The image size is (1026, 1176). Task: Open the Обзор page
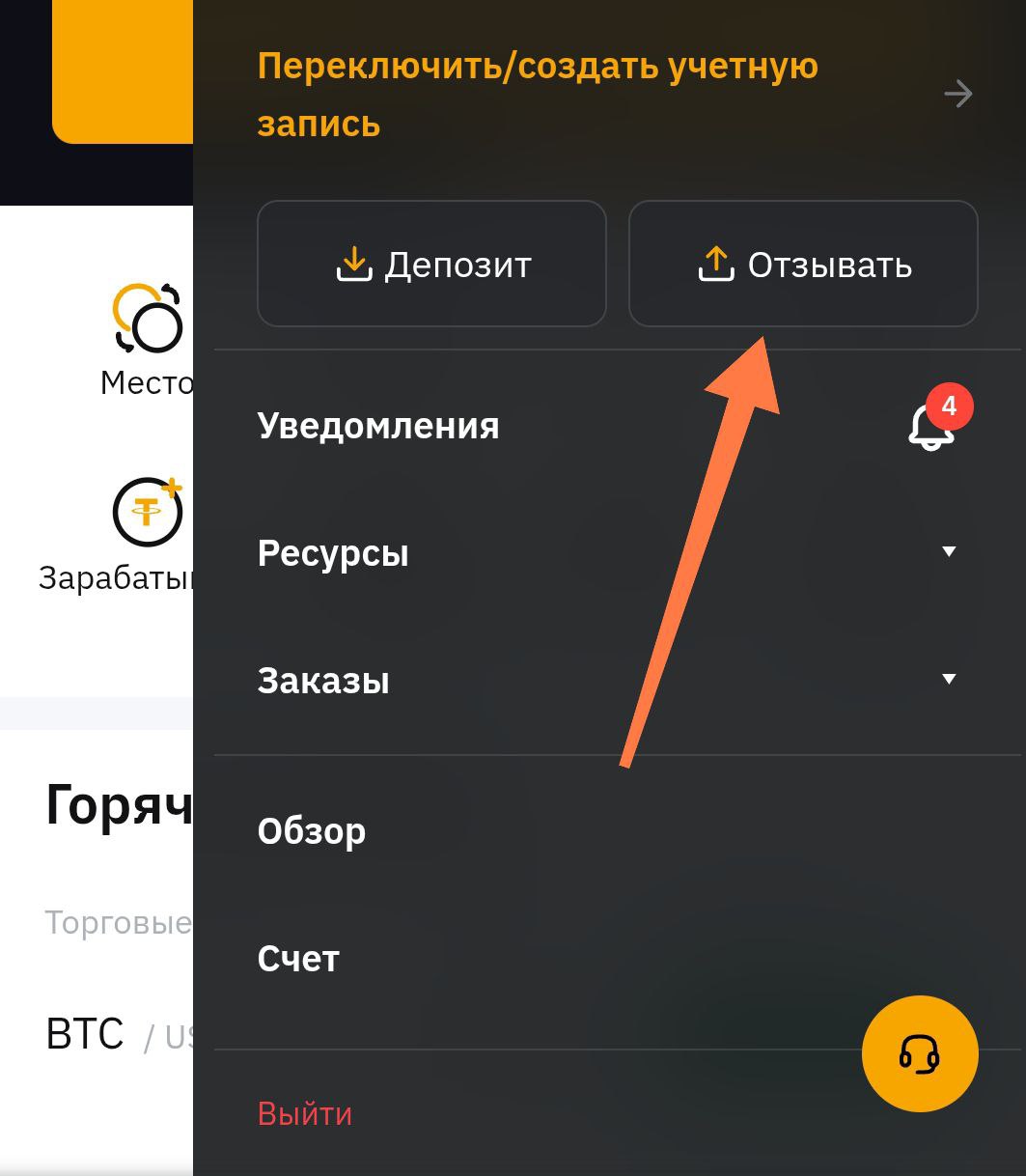click(x=312, y=831)
